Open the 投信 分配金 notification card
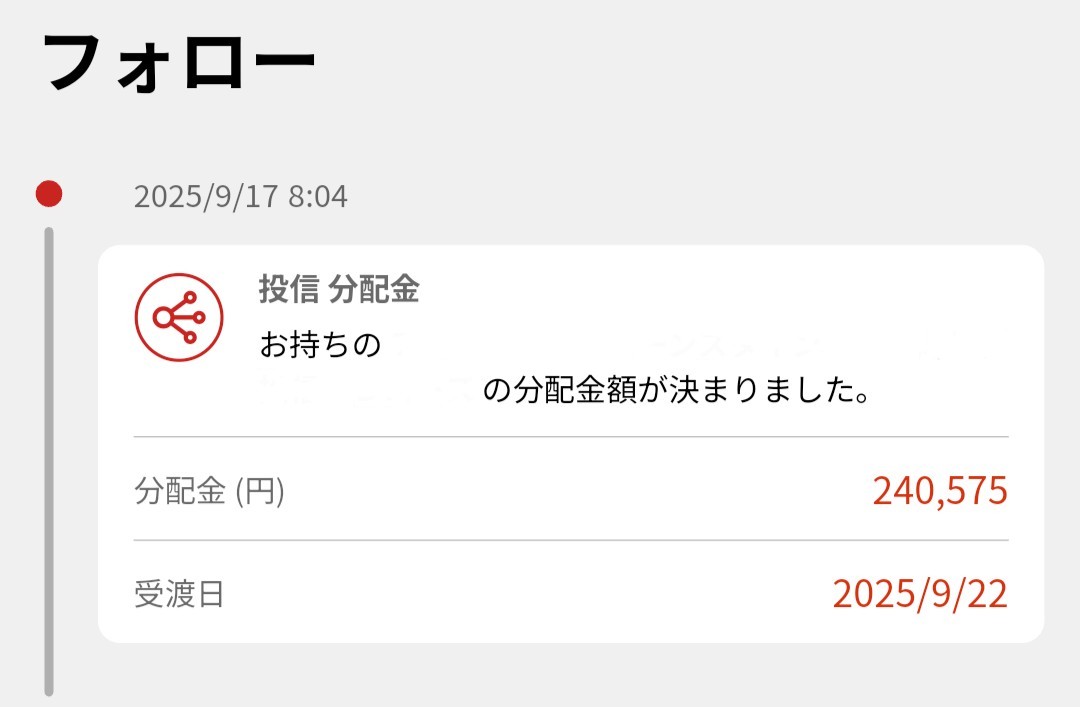This screenshot has height=707, width=1080. (570, 340)
